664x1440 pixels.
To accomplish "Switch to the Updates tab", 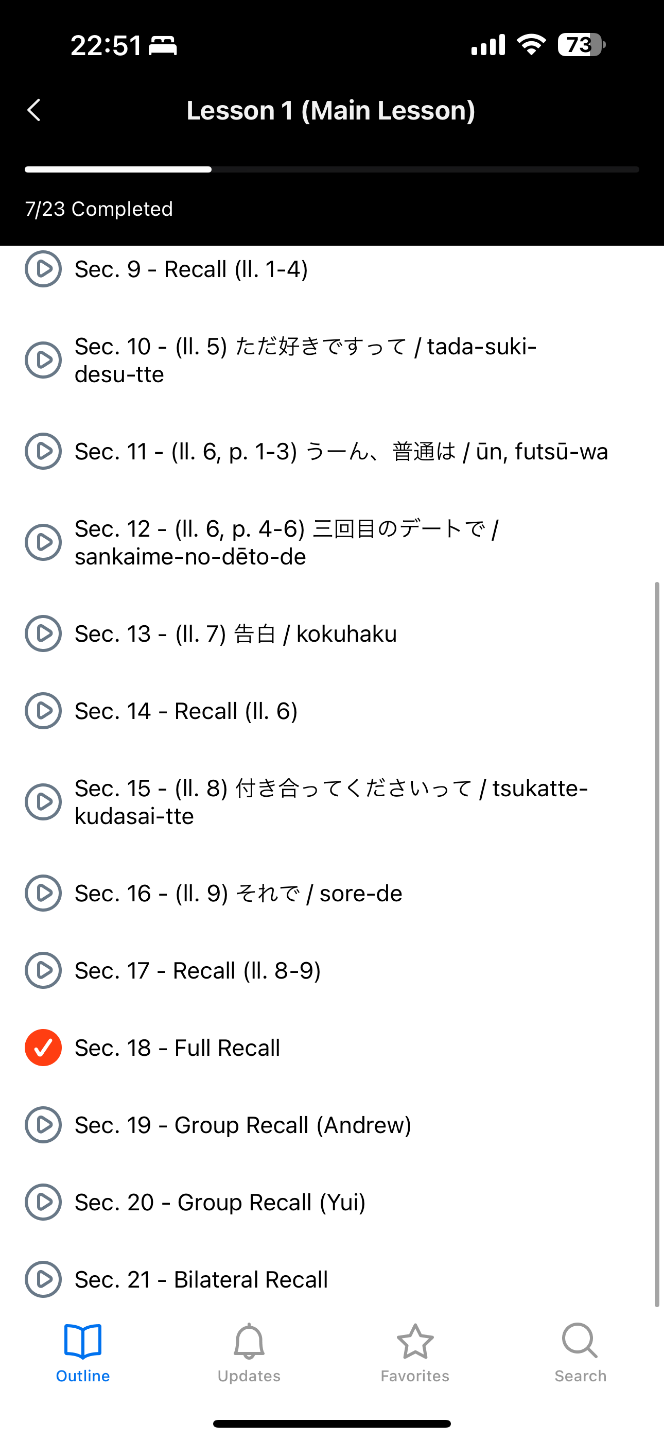I will pyautogui.click(x=249, y=1353).
